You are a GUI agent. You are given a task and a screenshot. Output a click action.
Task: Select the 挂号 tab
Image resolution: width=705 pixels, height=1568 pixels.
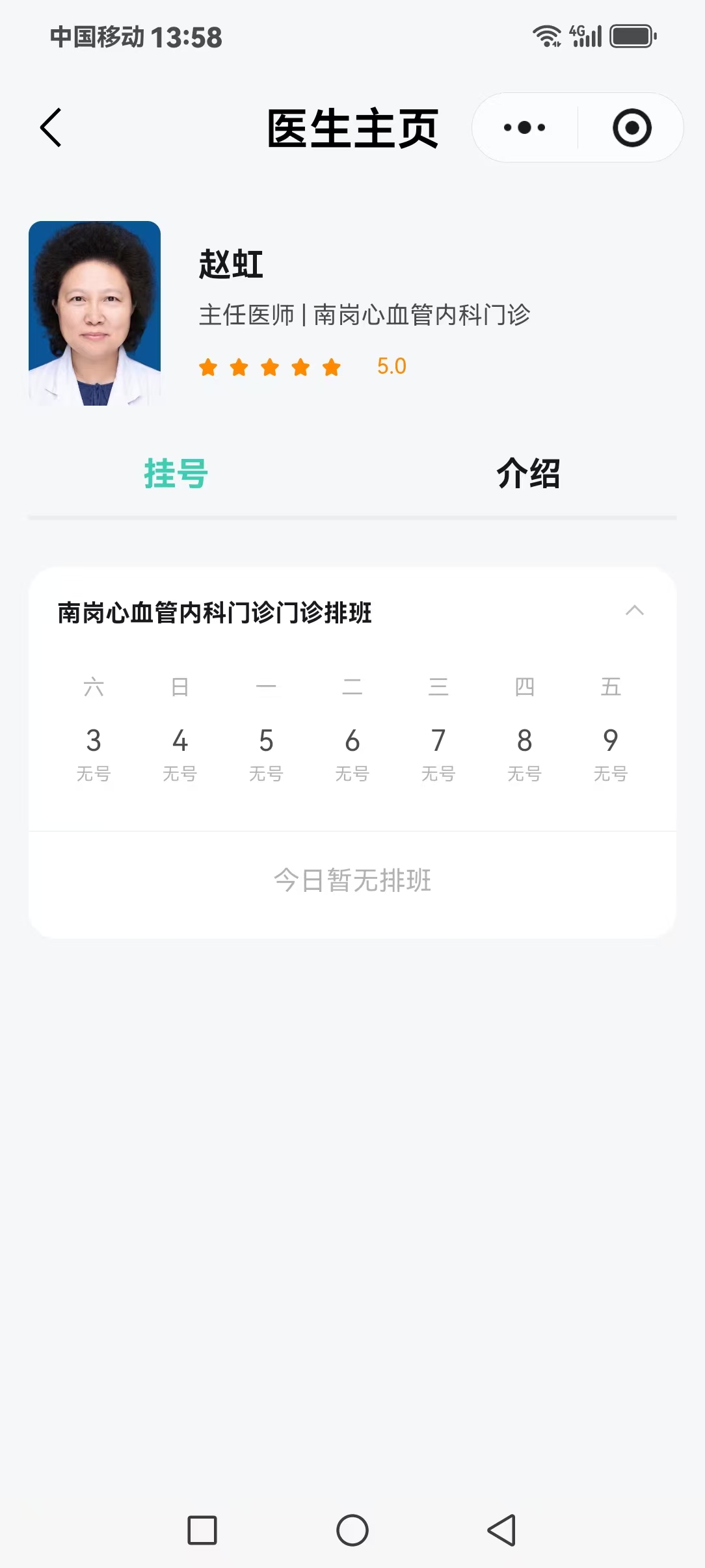coord(176,473)
